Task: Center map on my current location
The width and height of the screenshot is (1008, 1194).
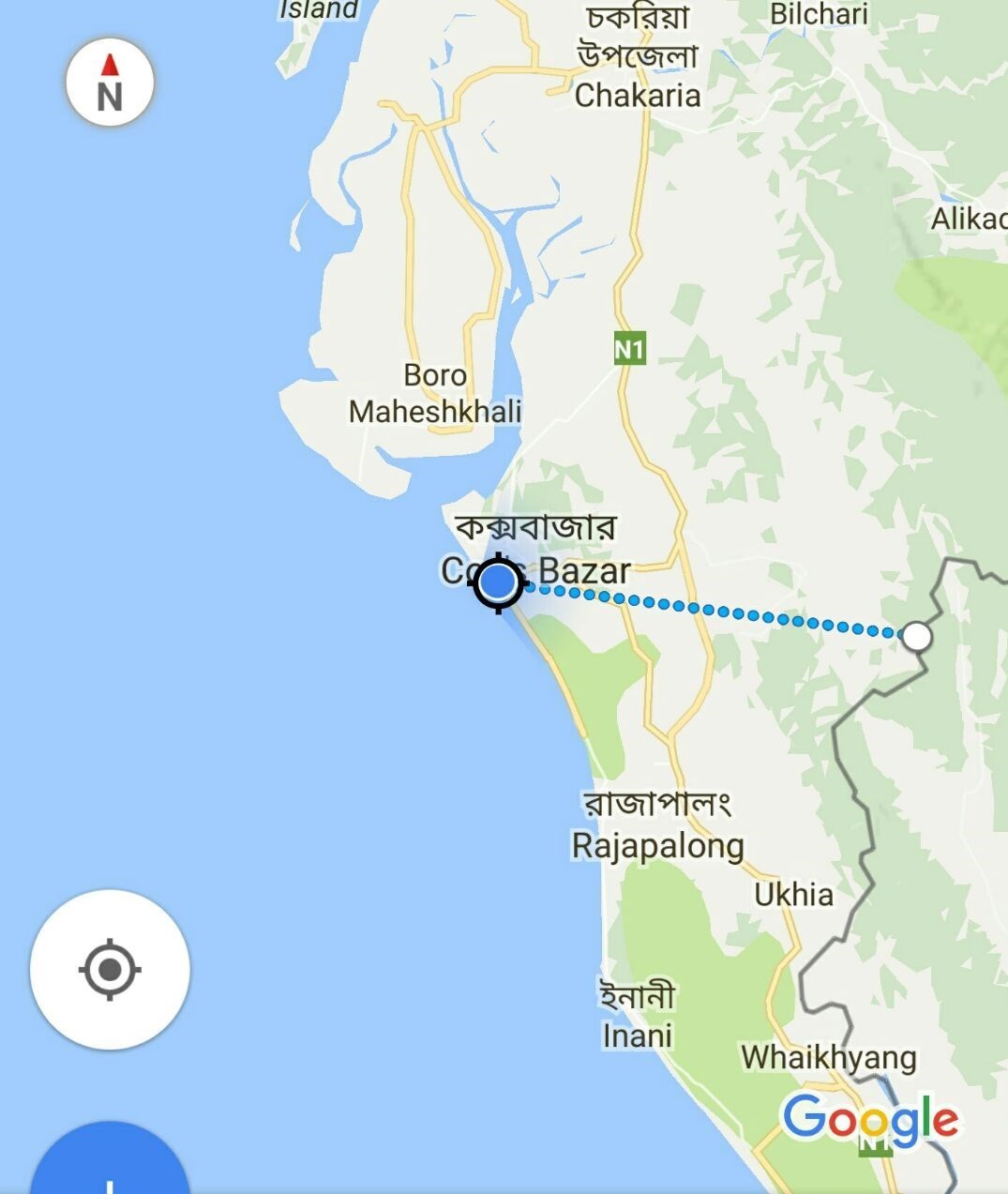Action: coord(110,969)
